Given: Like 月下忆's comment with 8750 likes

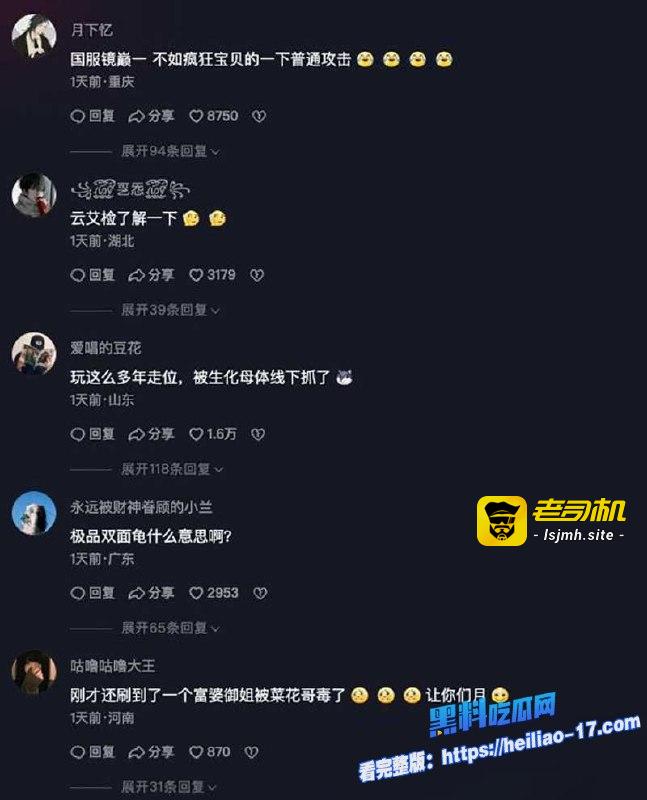Looking at the screenshot, I should point(214,116).
